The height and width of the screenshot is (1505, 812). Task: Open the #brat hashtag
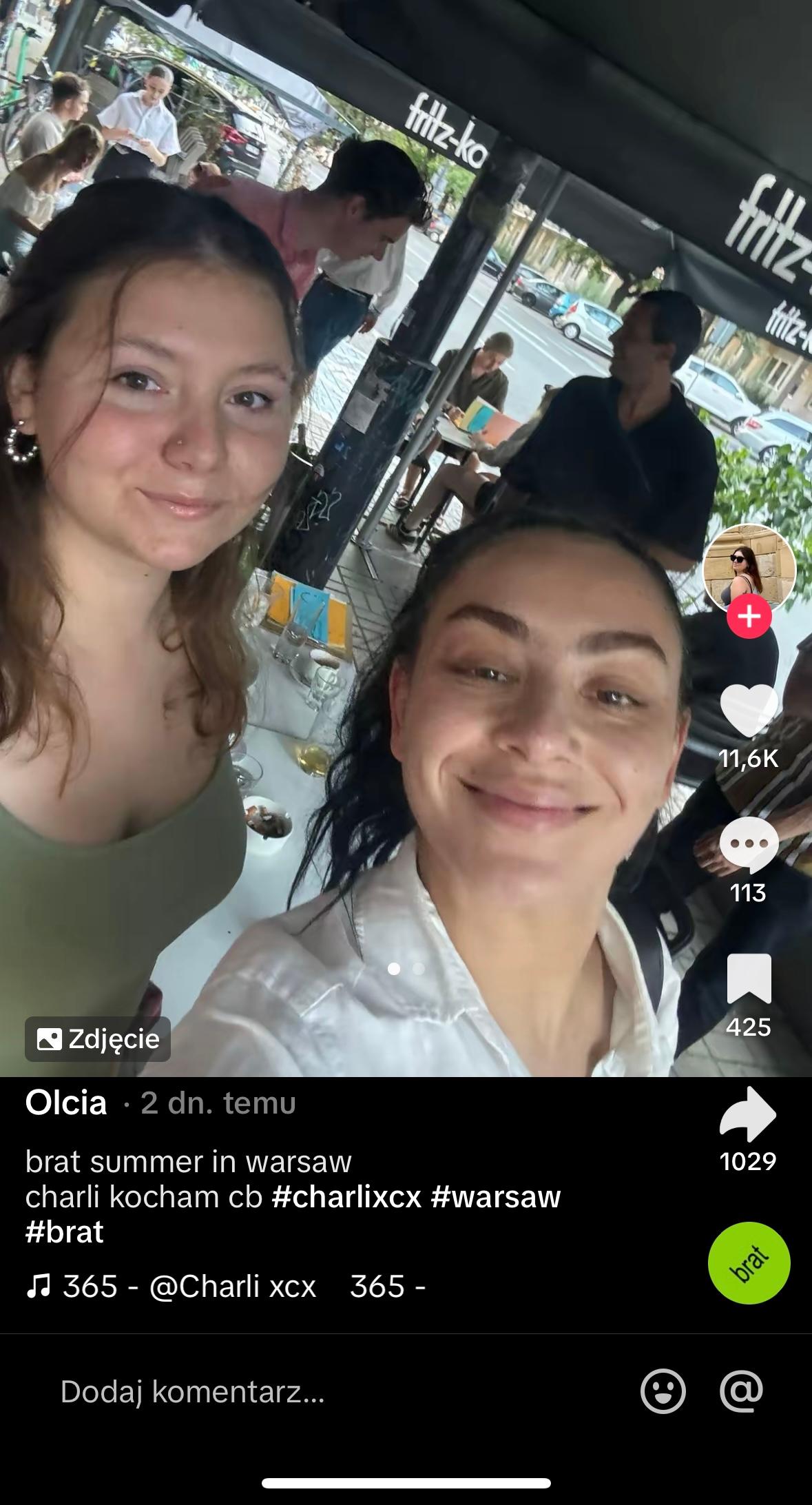(64, 1232)
